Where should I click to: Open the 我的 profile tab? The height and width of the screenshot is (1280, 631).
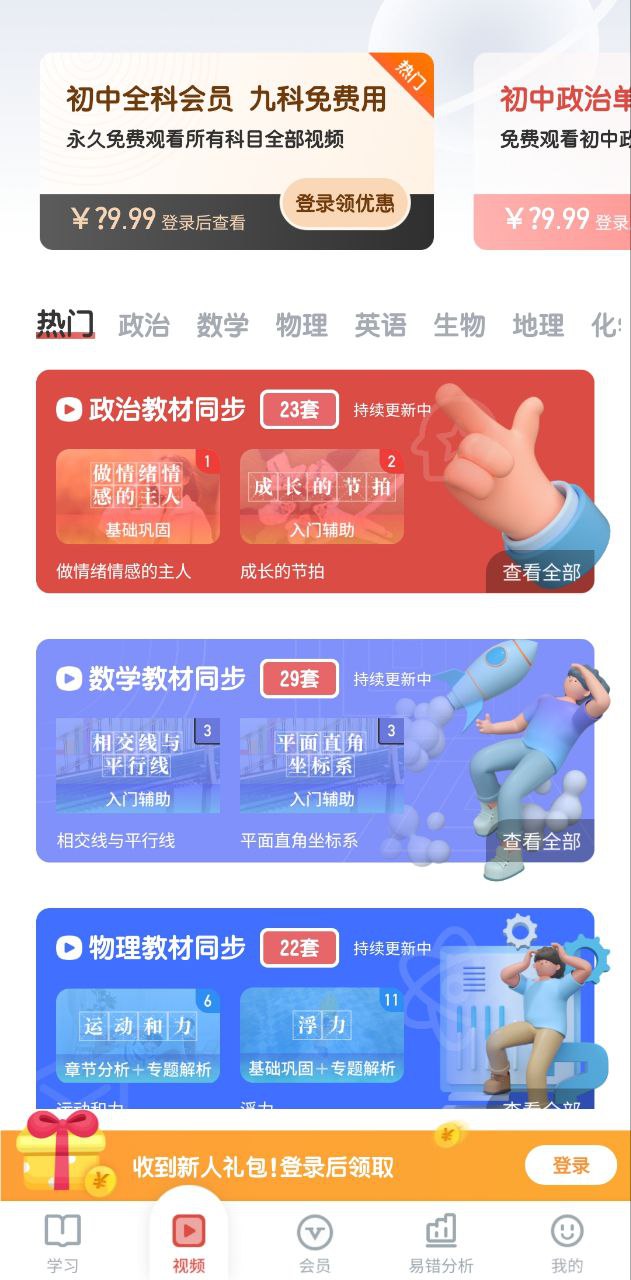[567, 1243]
